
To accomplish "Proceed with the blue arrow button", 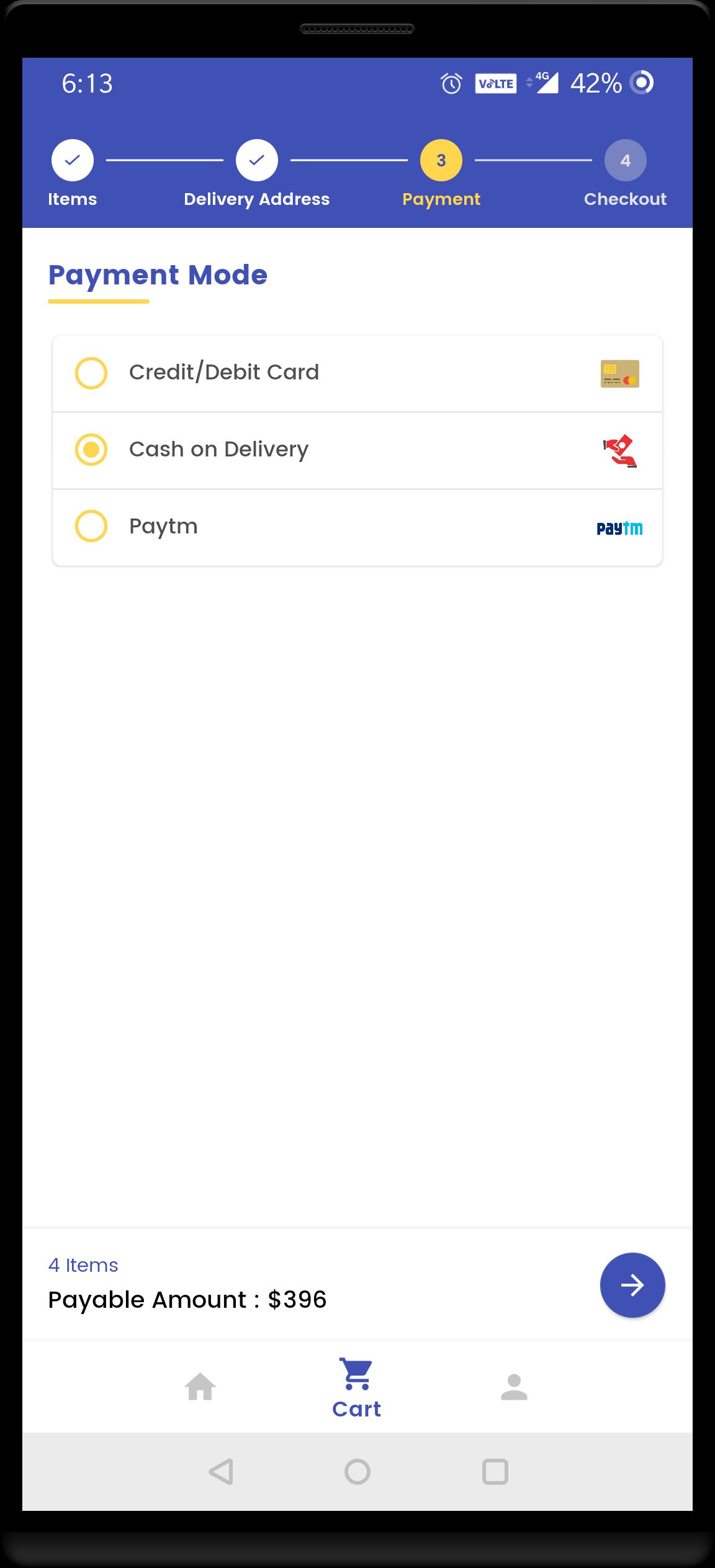I will (x=632, y=1285).
